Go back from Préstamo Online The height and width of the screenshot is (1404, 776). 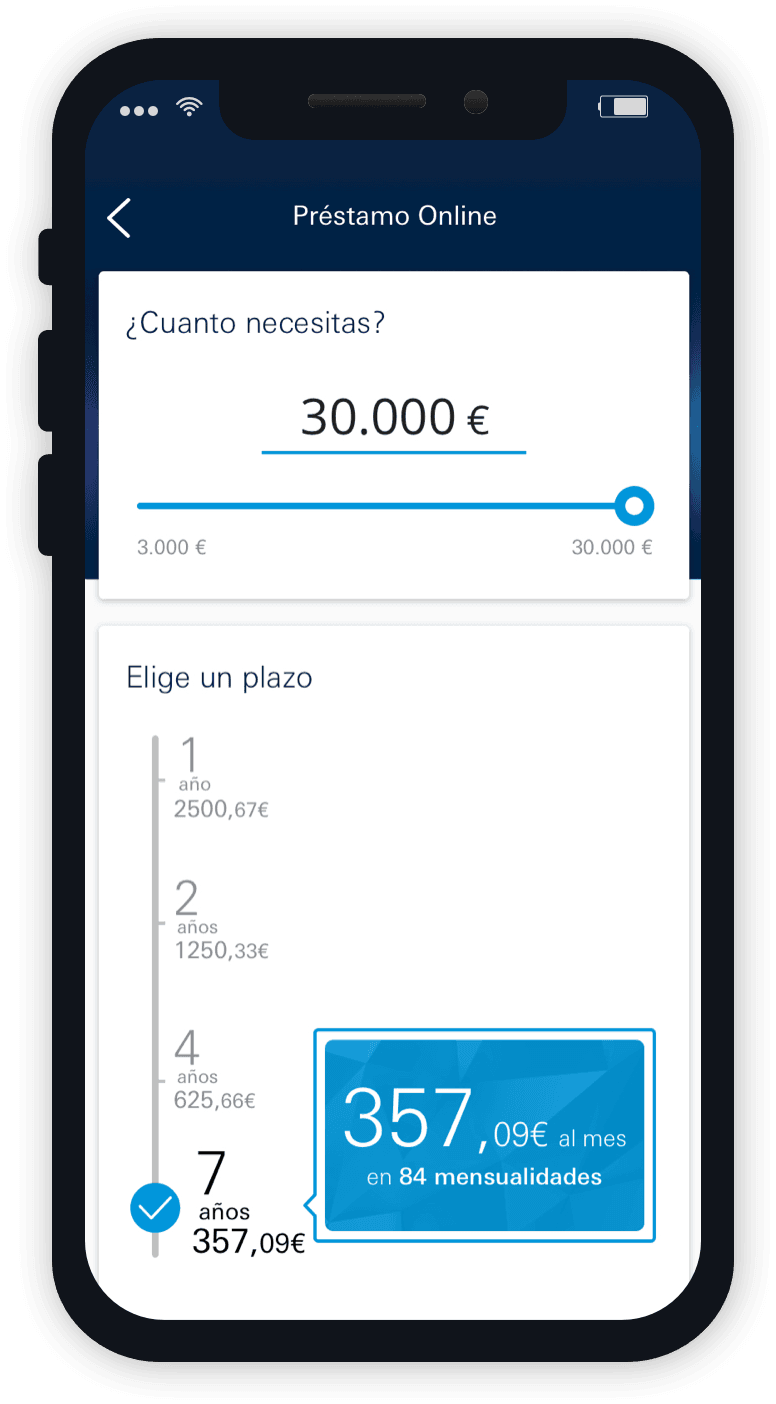click(119, 217)
